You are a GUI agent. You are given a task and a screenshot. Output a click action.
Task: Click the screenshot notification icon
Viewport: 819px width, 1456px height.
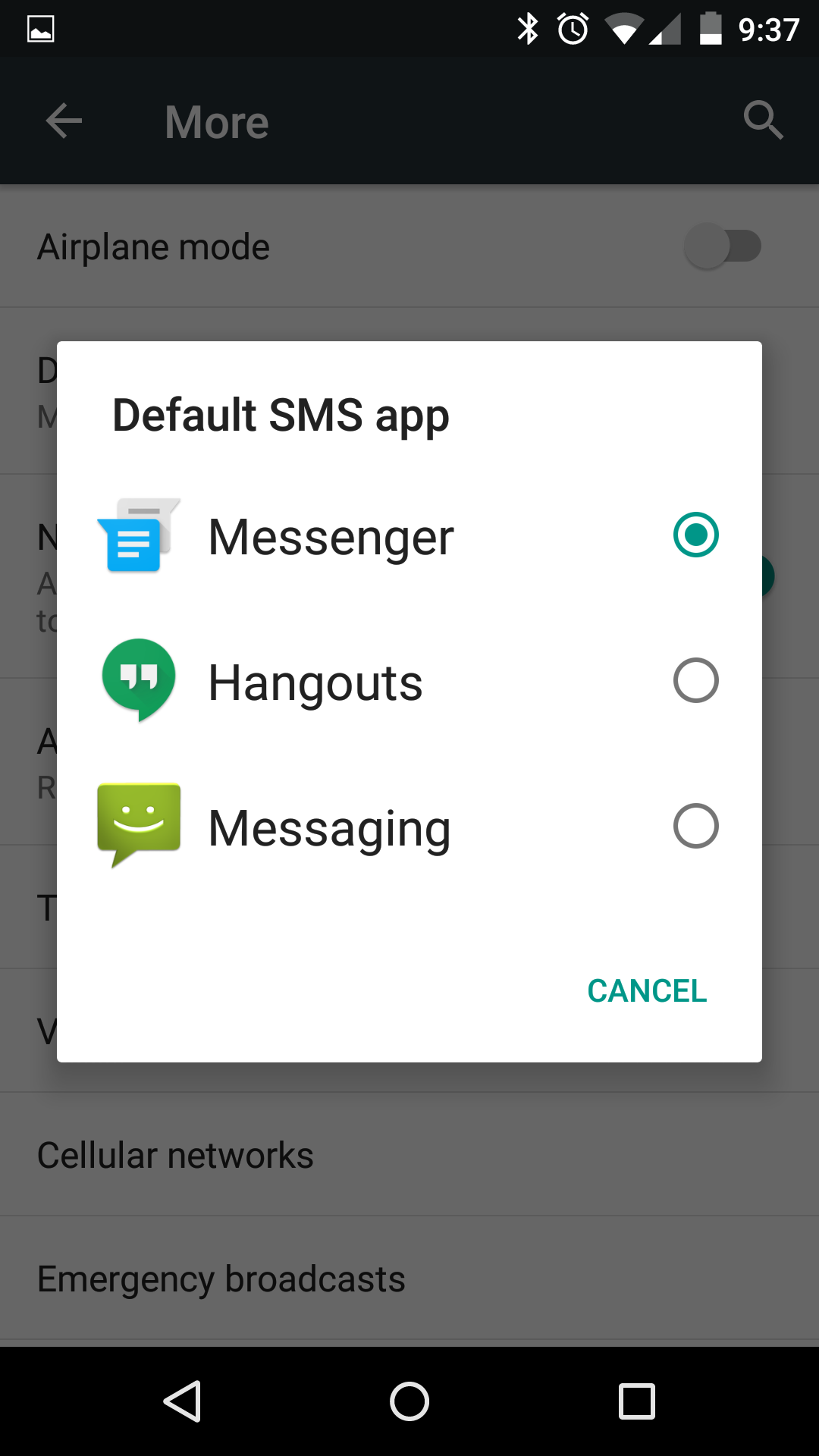click(42, 27)
